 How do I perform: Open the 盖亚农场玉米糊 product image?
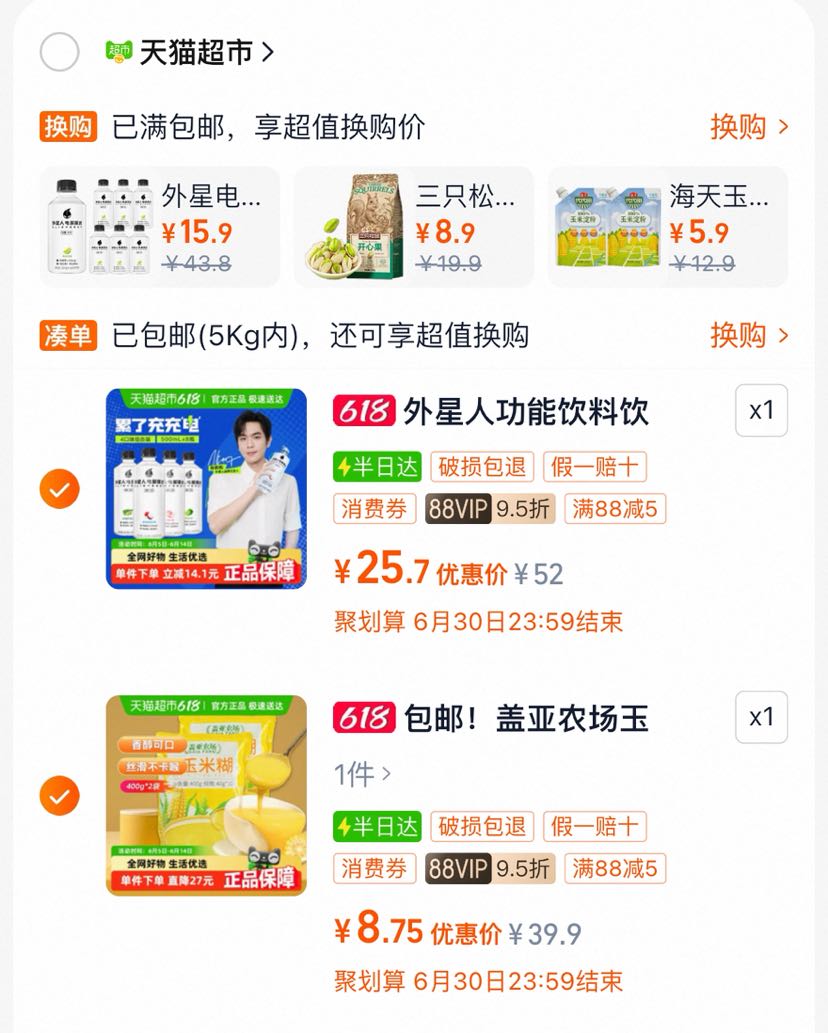[x=207, y=795]
